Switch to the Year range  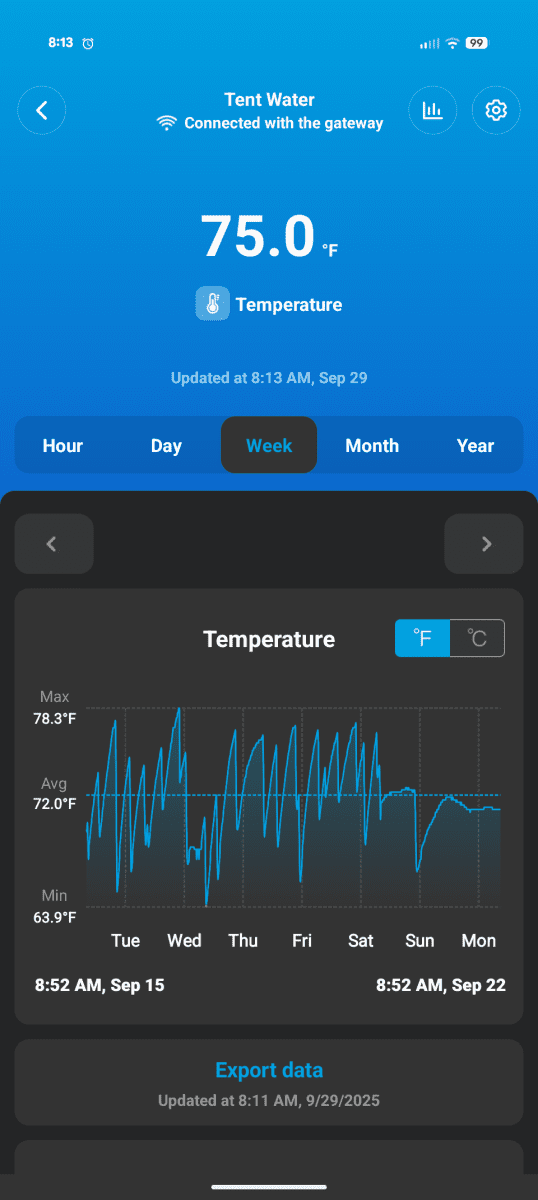(475, 445)
